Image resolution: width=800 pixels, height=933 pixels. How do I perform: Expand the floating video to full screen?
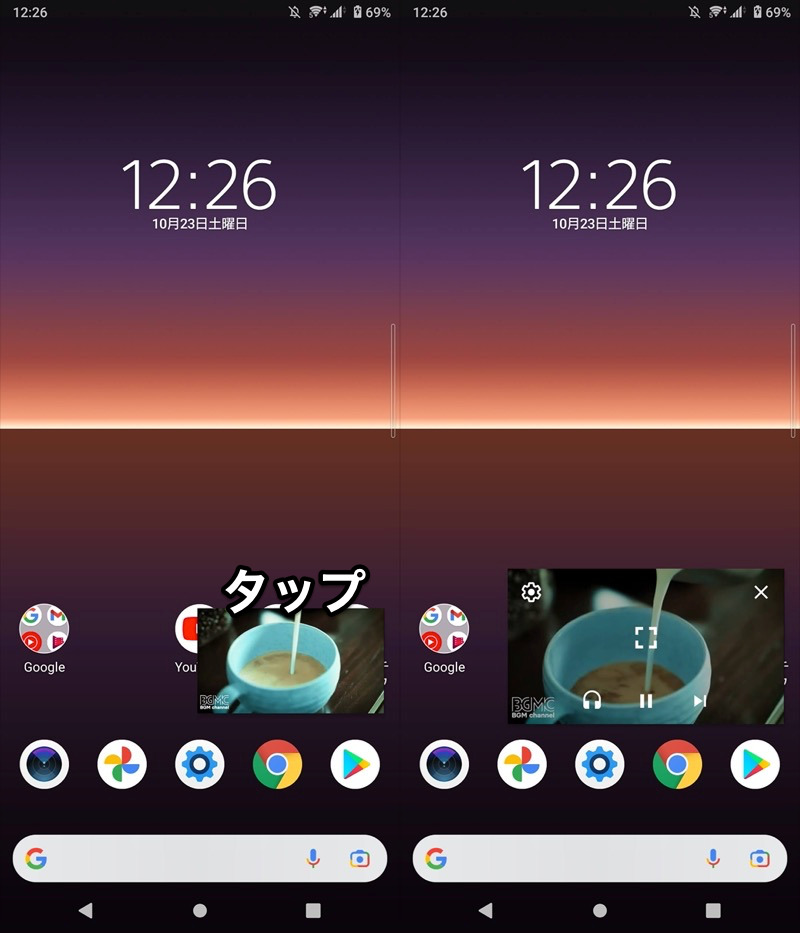[x=646, y=638]
